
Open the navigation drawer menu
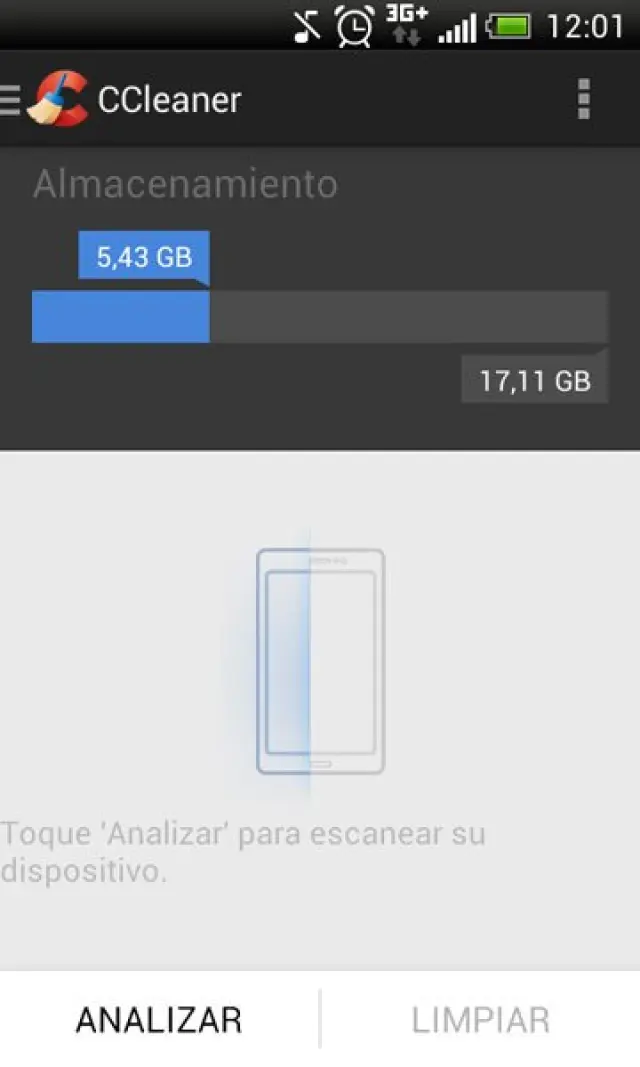12,100
